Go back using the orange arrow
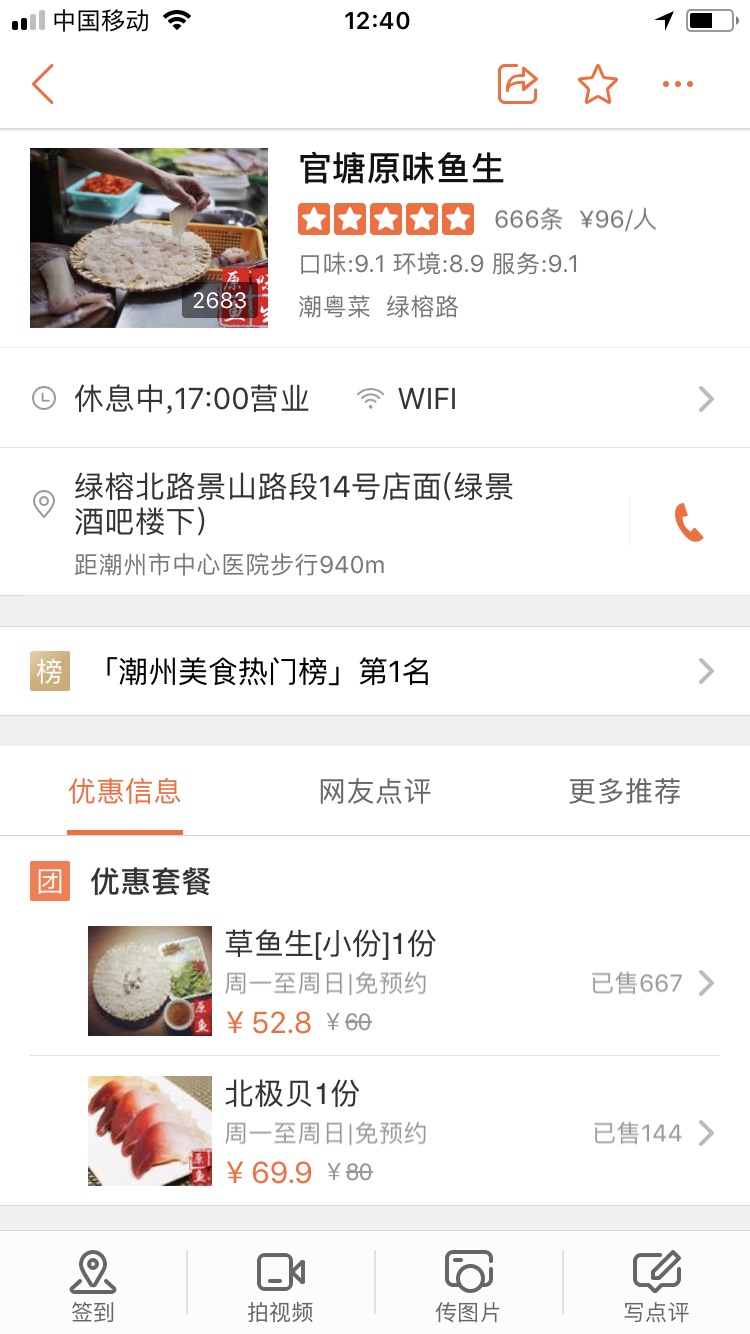 coord(43,85)
